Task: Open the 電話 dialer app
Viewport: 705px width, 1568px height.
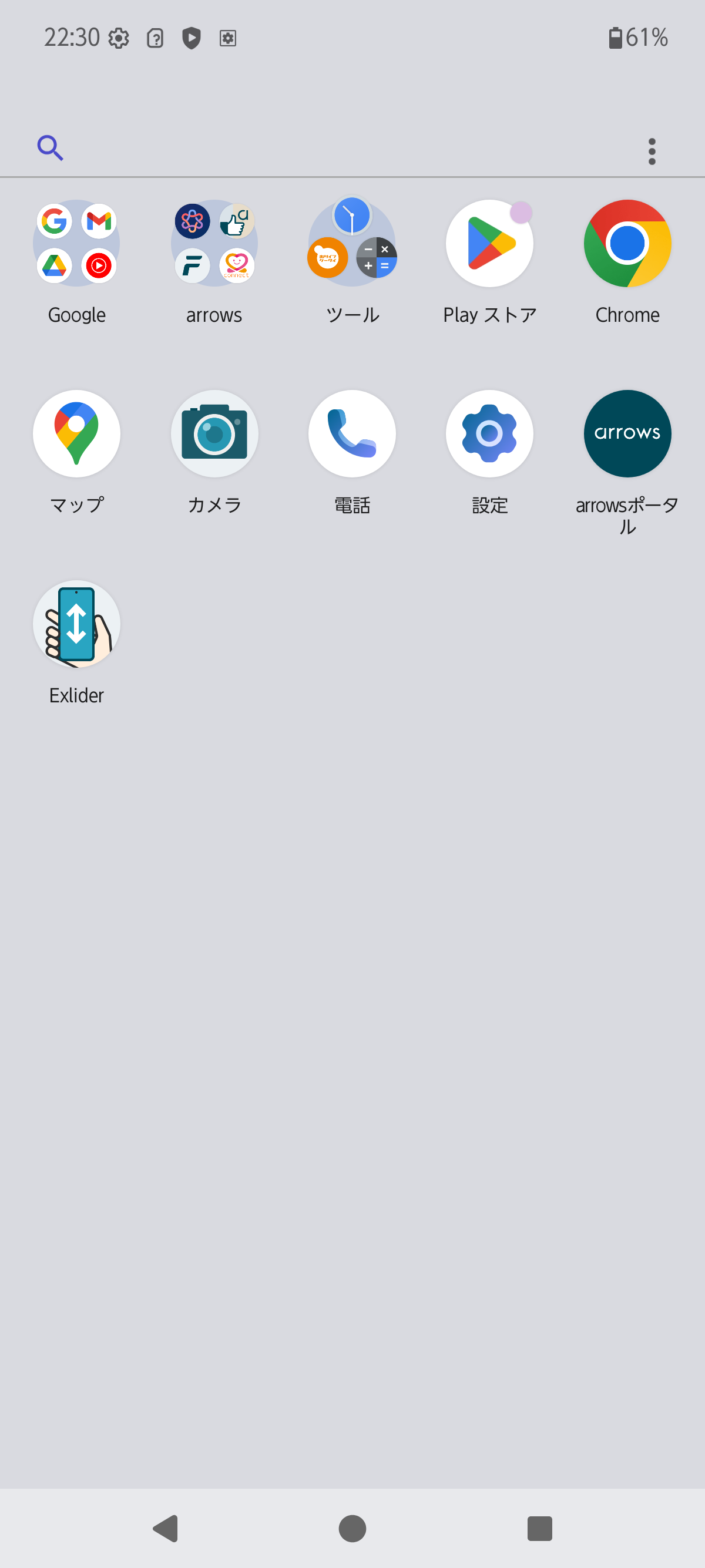Action: [352, 433]
